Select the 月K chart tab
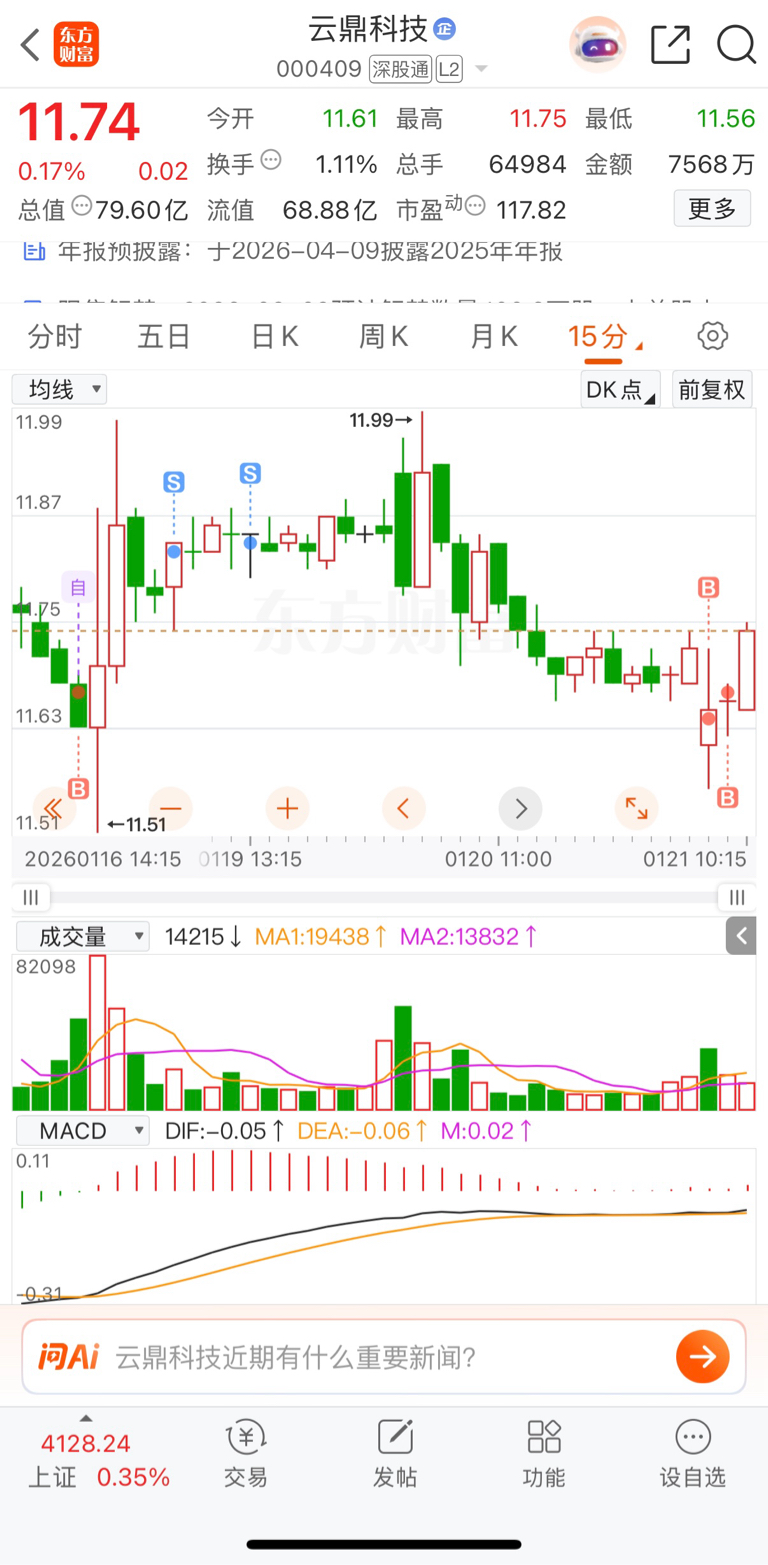 coord(493,337)
